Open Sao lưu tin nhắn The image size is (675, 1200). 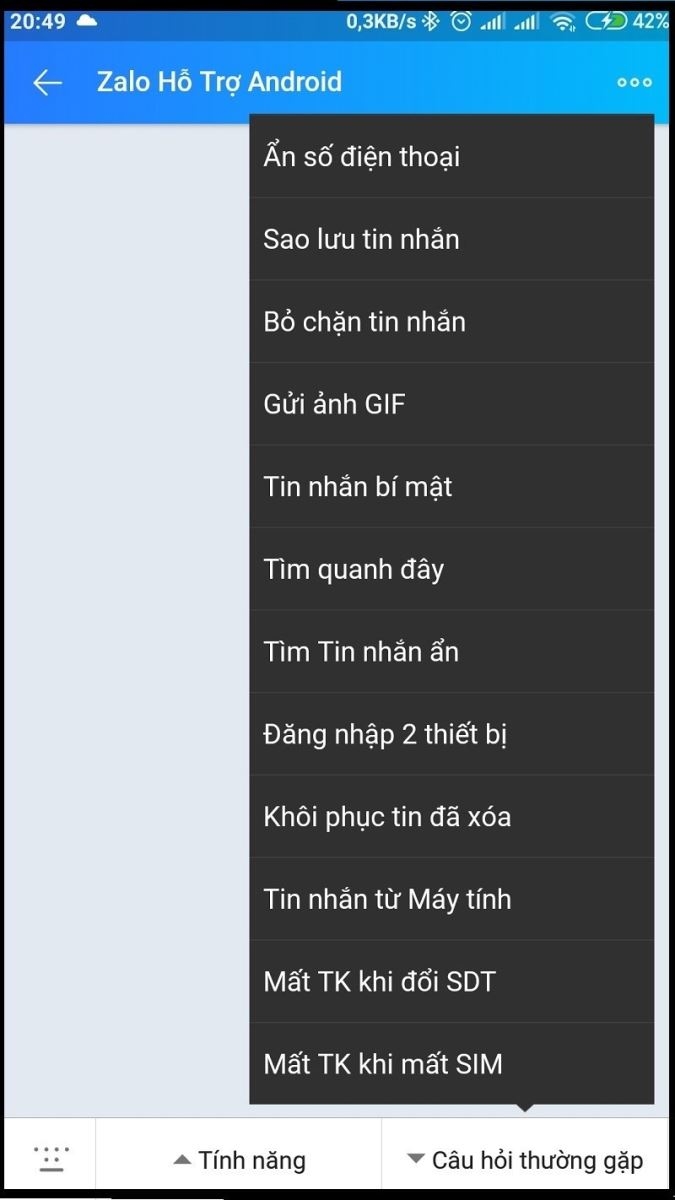click(451, 240)
